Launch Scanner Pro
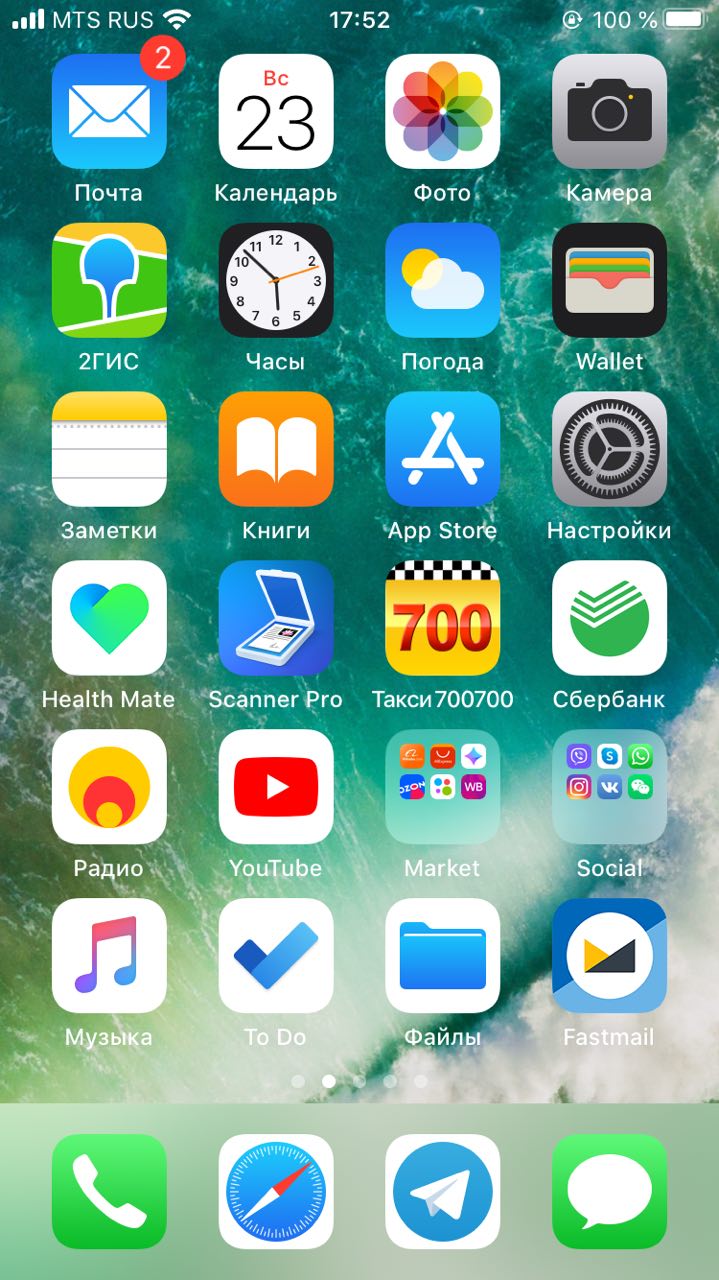 (x=276, y=618)
